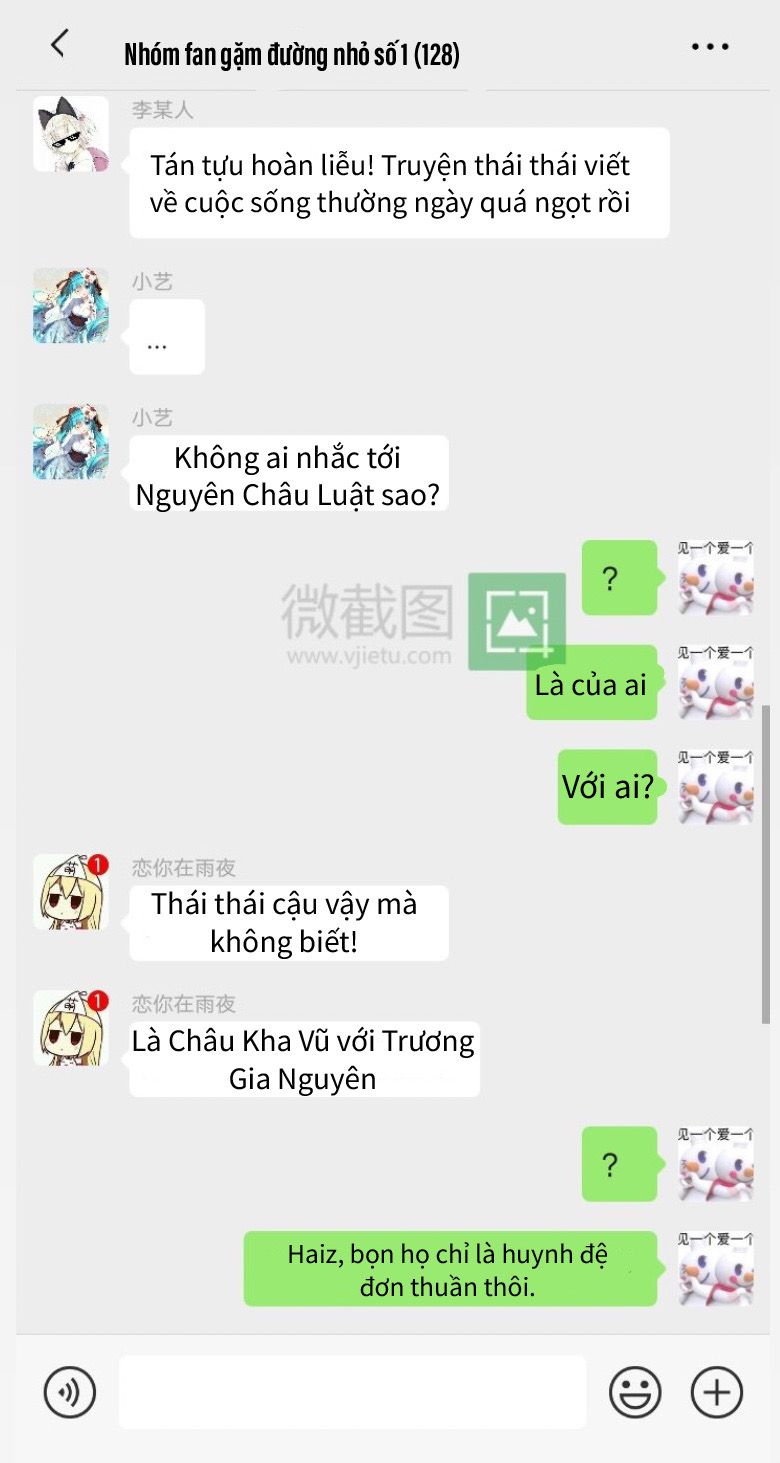Open 李某人's profile avatar
Viewport: 780px width, 1463px height.
71,134
